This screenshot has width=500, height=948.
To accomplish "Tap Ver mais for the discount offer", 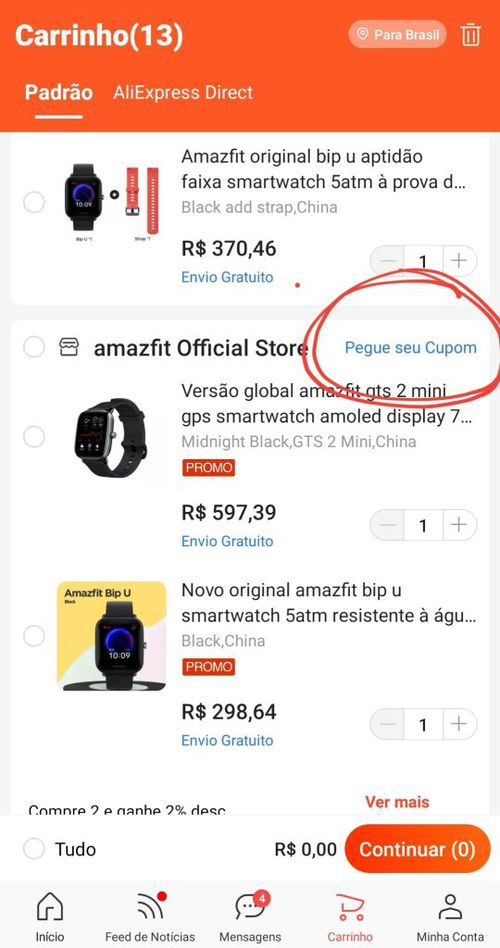I will pyautogui.click(x=397, y=802).
